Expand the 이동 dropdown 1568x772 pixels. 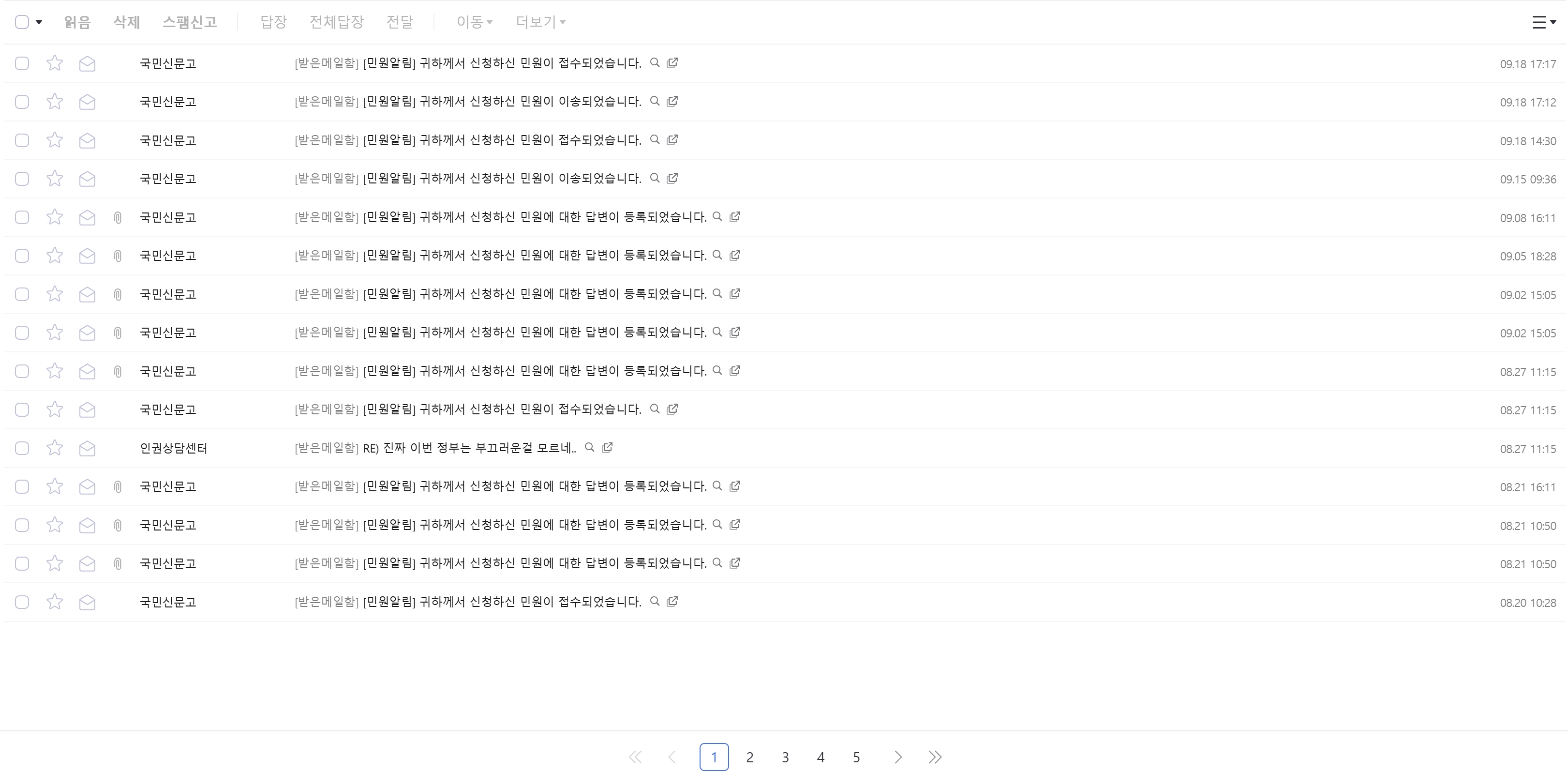point(474,22)
